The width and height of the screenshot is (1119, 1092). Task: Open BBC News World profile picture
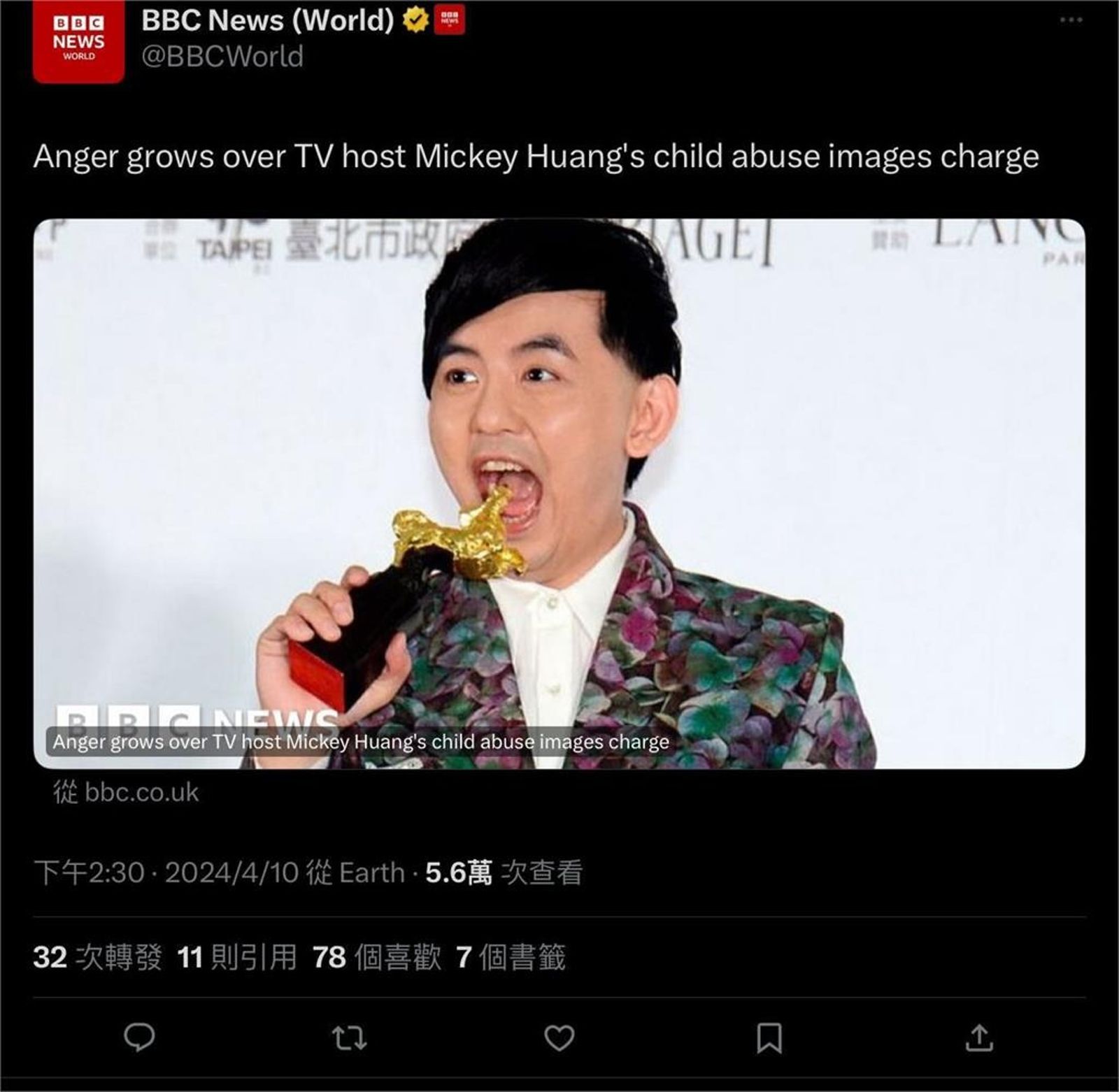[78, 41]
